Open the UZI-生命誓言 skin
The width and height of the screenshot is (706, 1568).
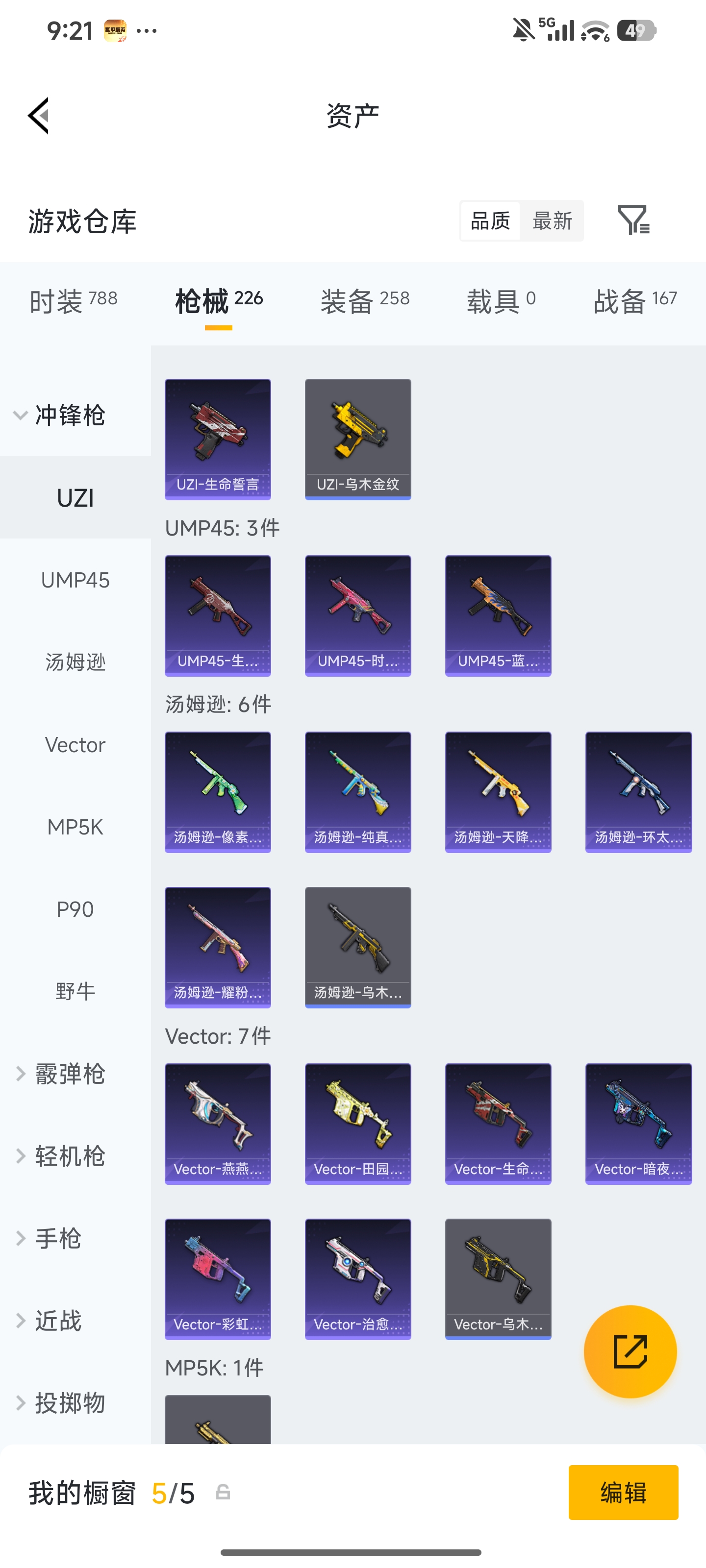(218, 439)
